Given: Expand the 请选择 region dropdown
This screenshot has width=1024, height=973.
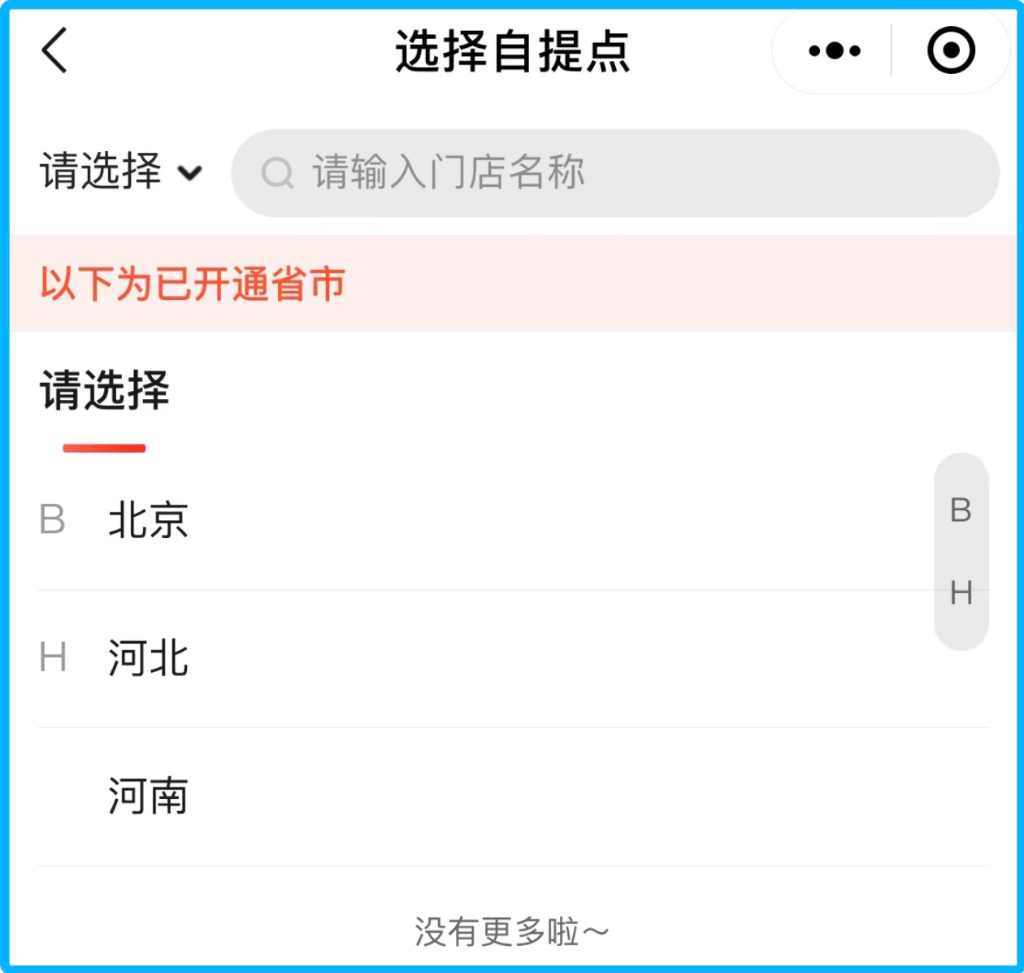Looking at the screenshot, I should (120, 173).
